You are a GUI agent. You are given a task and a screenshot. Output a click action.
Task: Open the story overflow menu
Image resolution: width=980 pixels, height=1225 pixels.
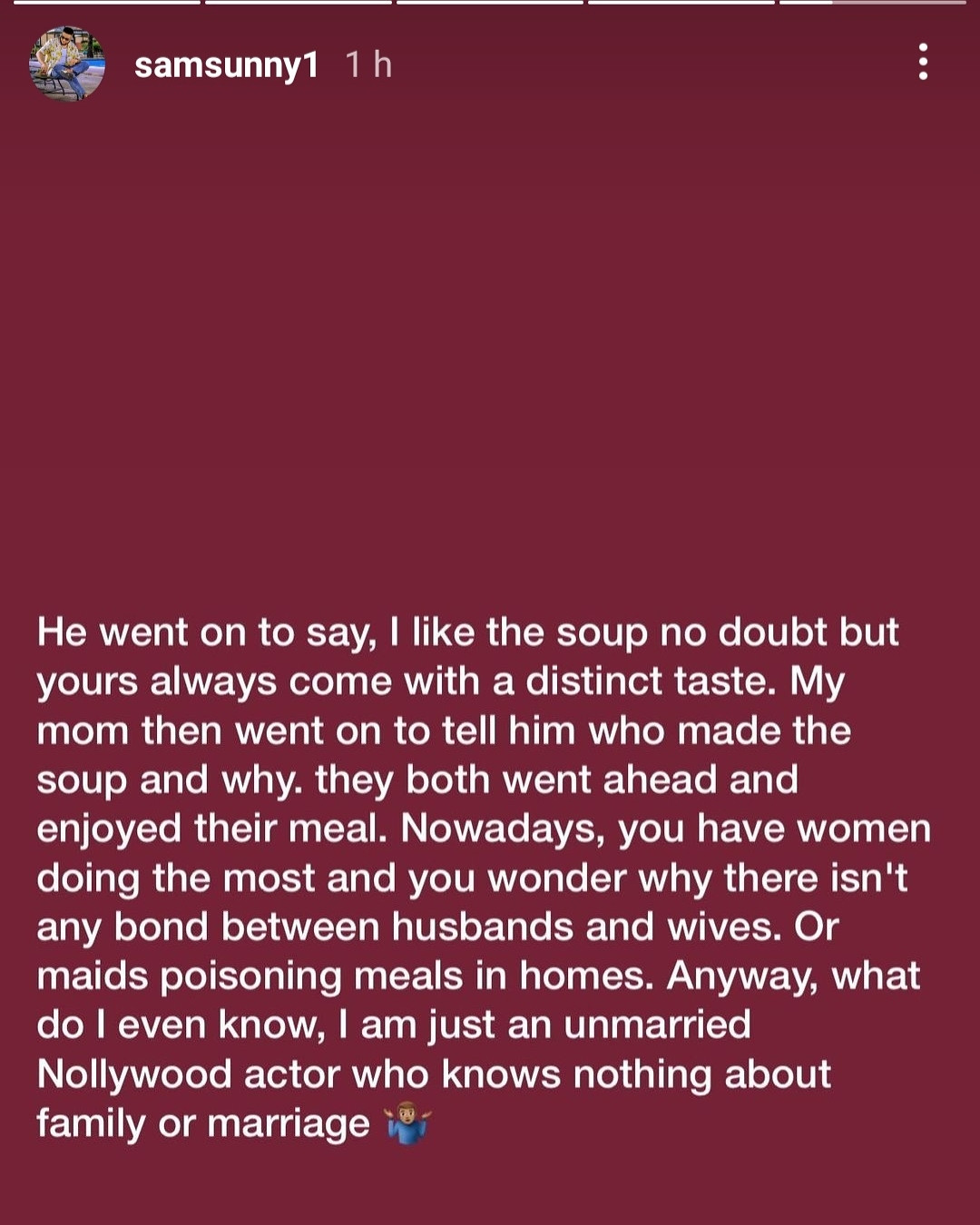tap(923, 62)
